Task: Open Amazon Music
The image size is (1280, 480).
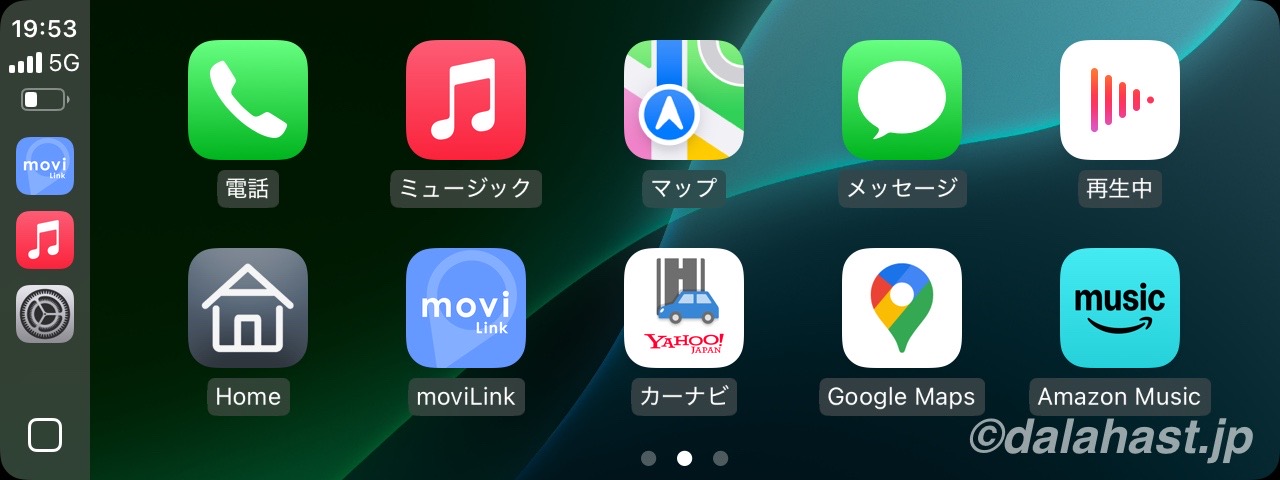Action: [x=1120, y=308]
